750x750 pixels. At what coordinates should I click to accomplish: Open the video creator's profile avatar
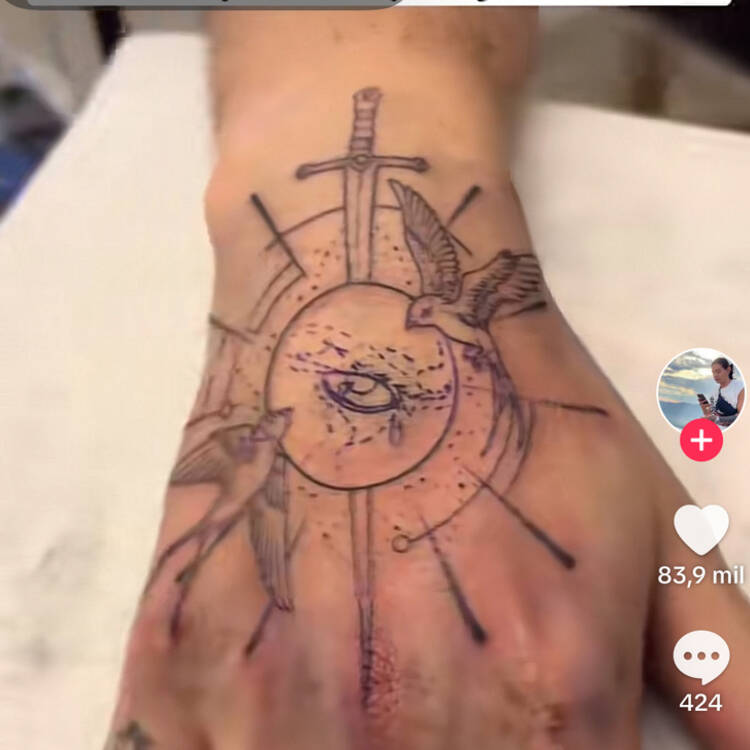click(x=700, y=390)
